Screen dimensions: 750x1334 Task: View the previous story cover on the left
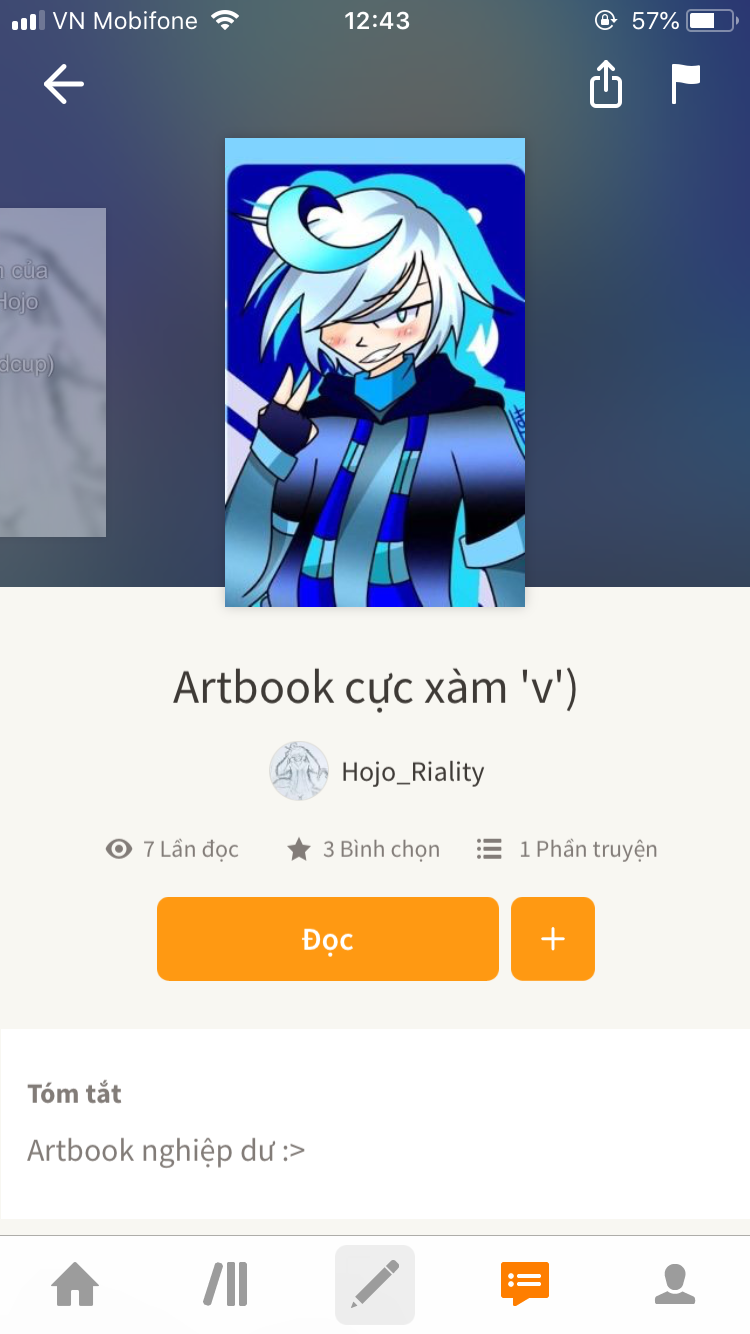[x=53, y=372]
